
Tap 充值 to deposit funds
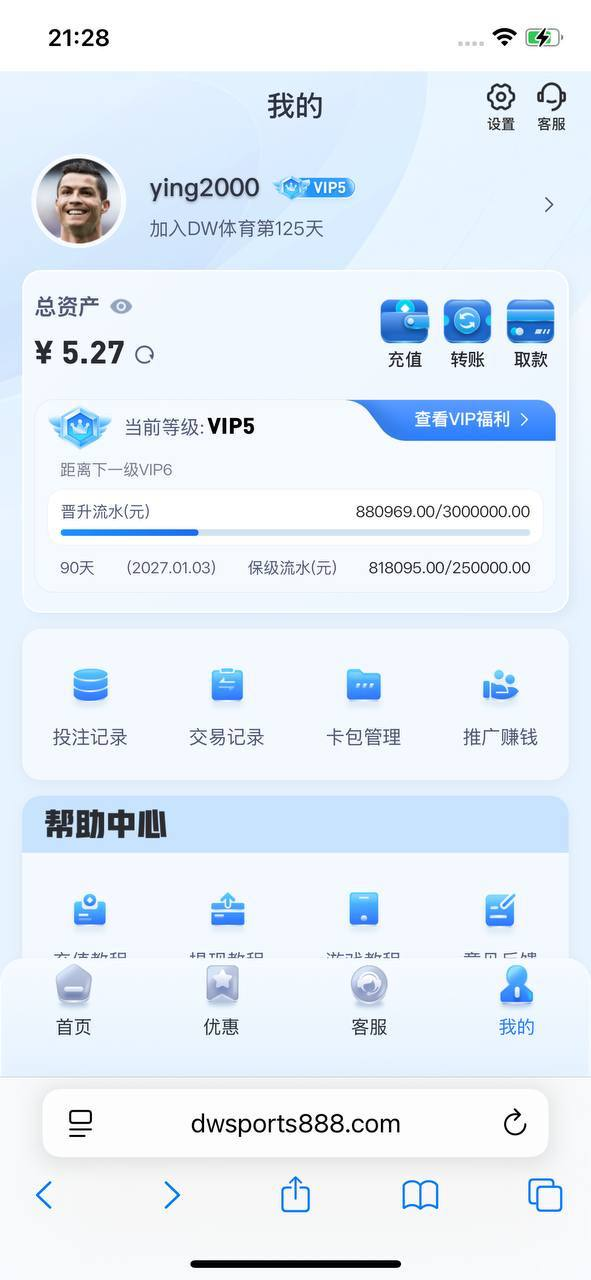pyautogui.click(x=405, y=334)
